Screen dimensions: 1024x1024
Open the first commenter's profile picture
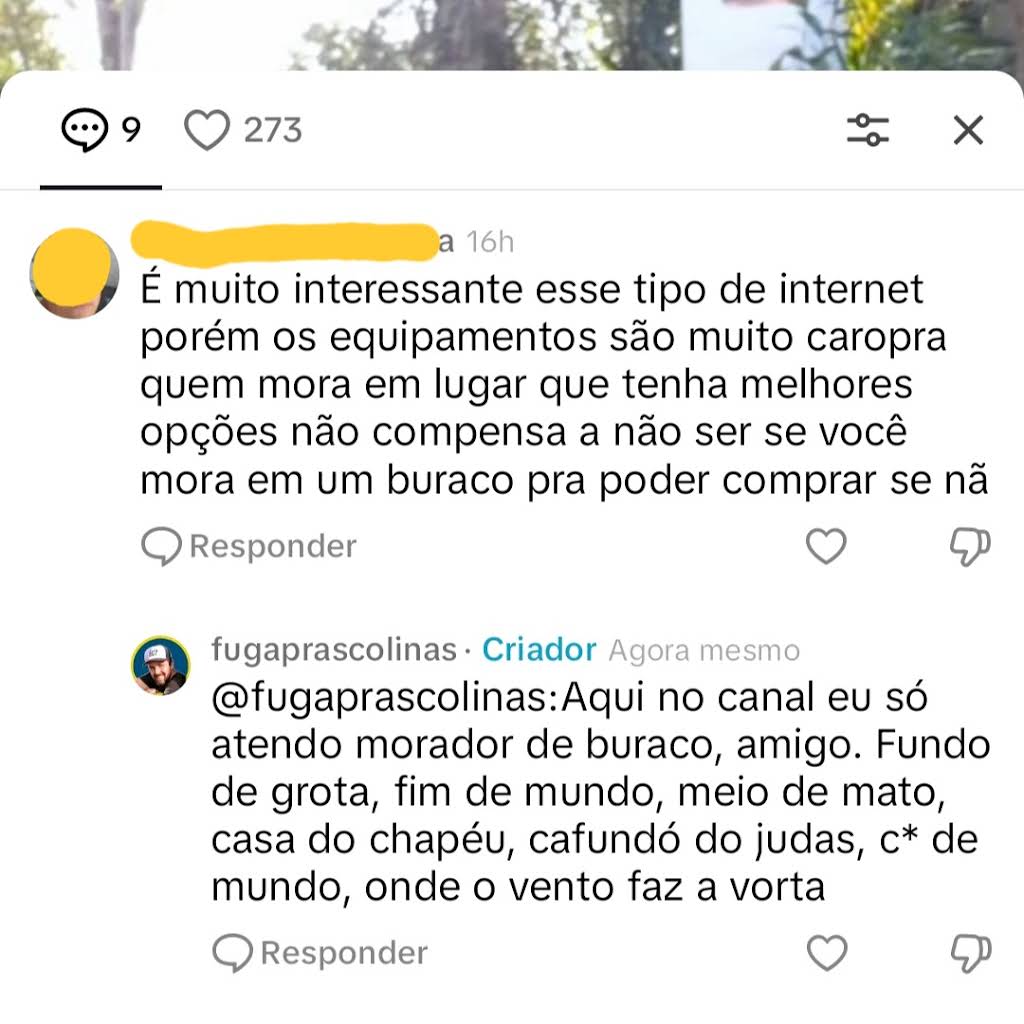coord(74,273)
